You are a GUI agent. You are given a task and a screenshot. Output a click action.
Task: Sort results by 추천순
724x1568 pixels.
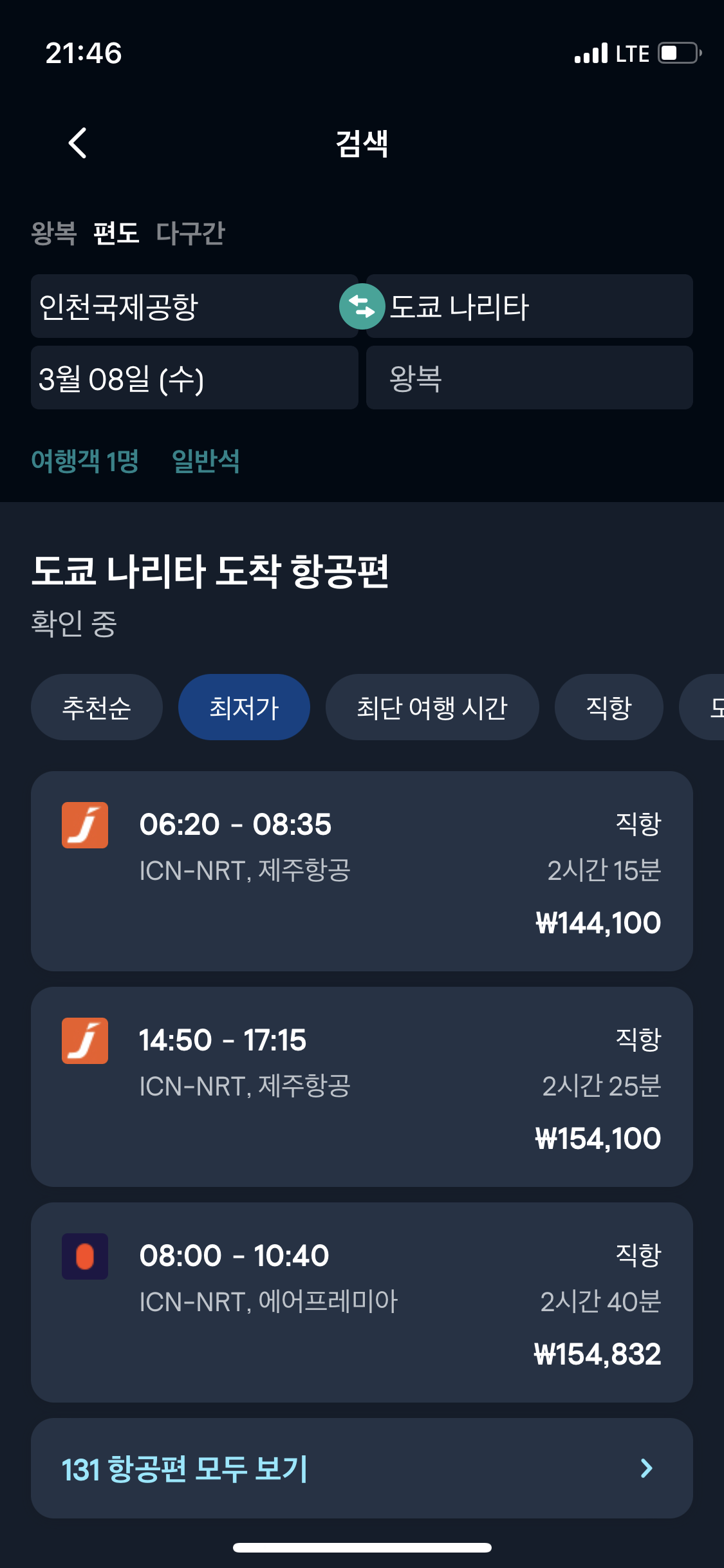(x=97, y=707)
